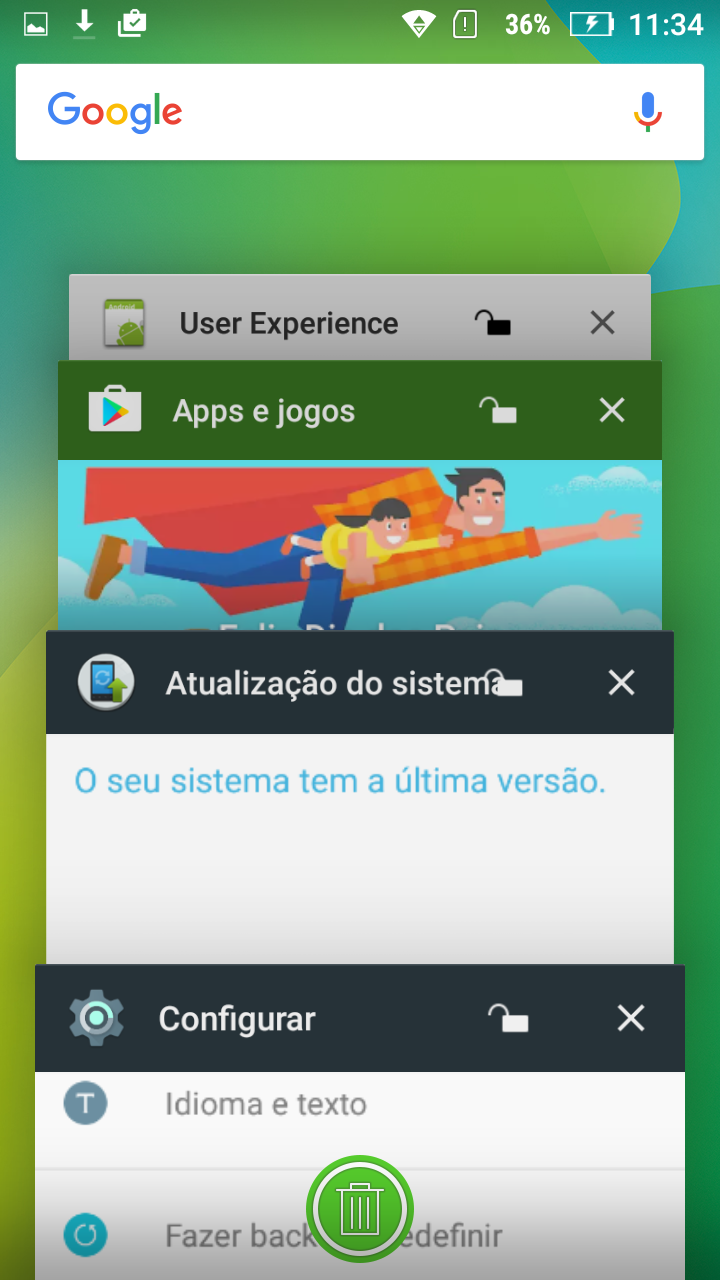Lock the User Experience app card
This screenshot has height=1280, width=720.
(493, 323)
